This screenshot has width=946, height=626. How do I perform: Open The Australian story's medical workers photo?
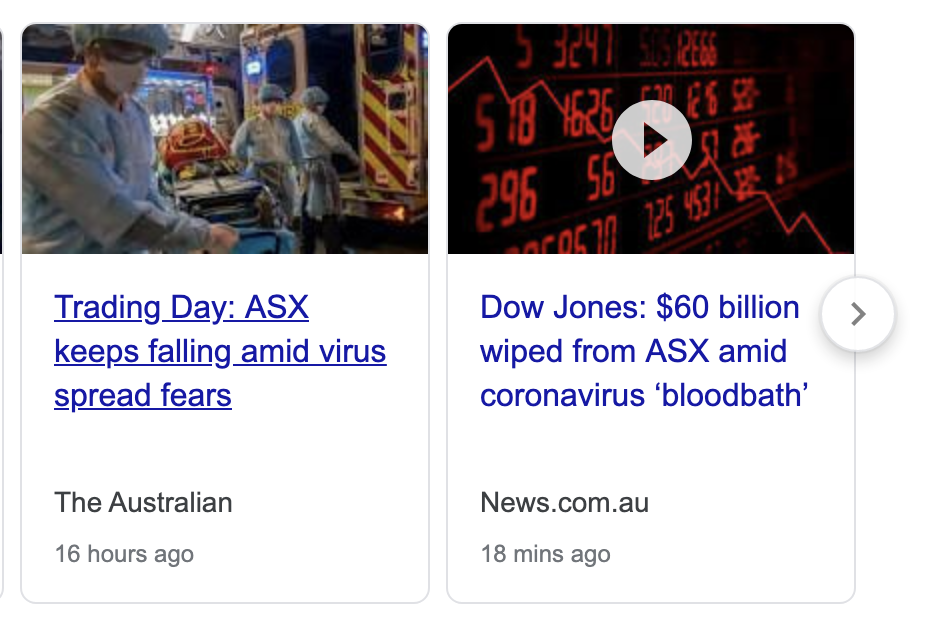click(225, 139)
